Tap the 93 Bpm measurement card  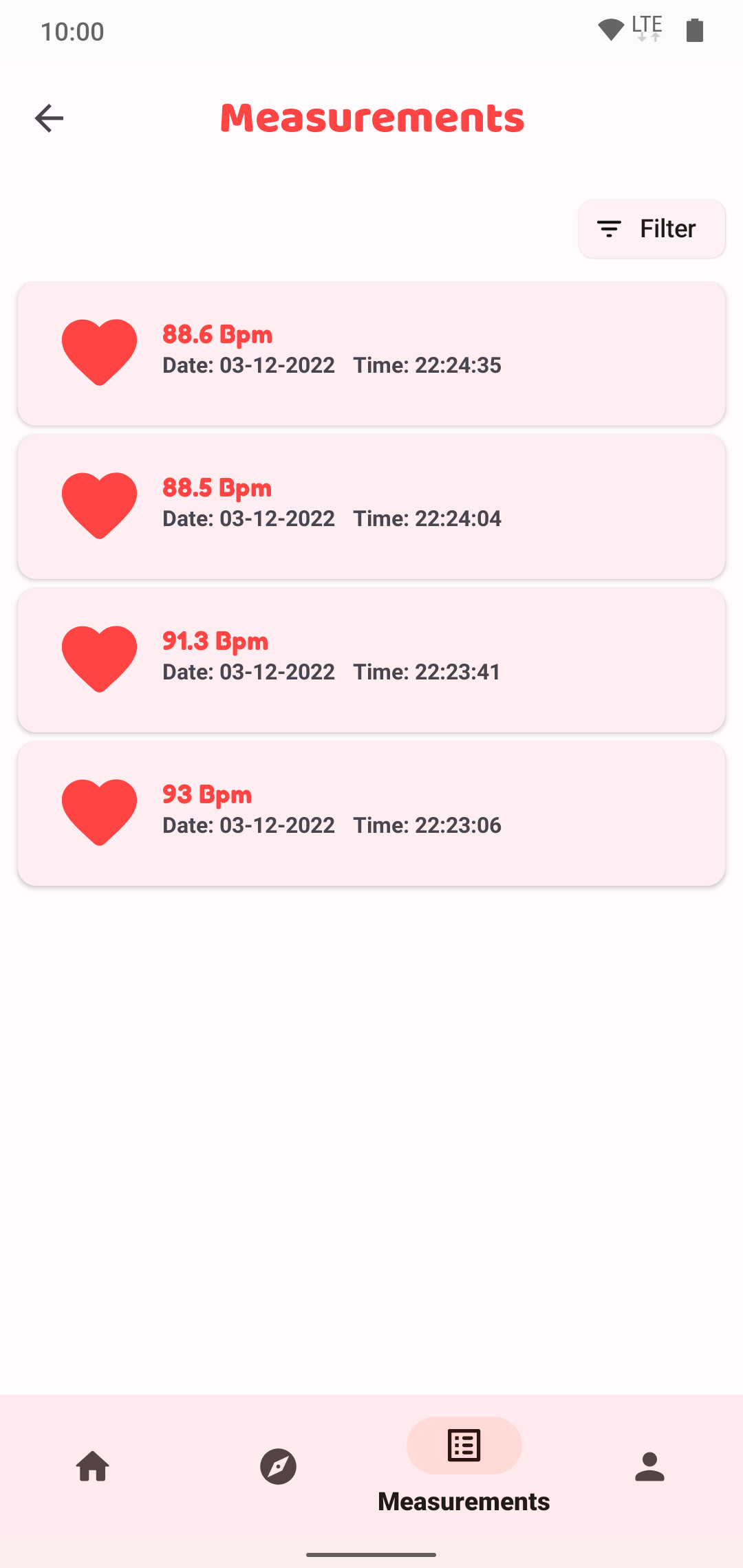tap(371, 813)
